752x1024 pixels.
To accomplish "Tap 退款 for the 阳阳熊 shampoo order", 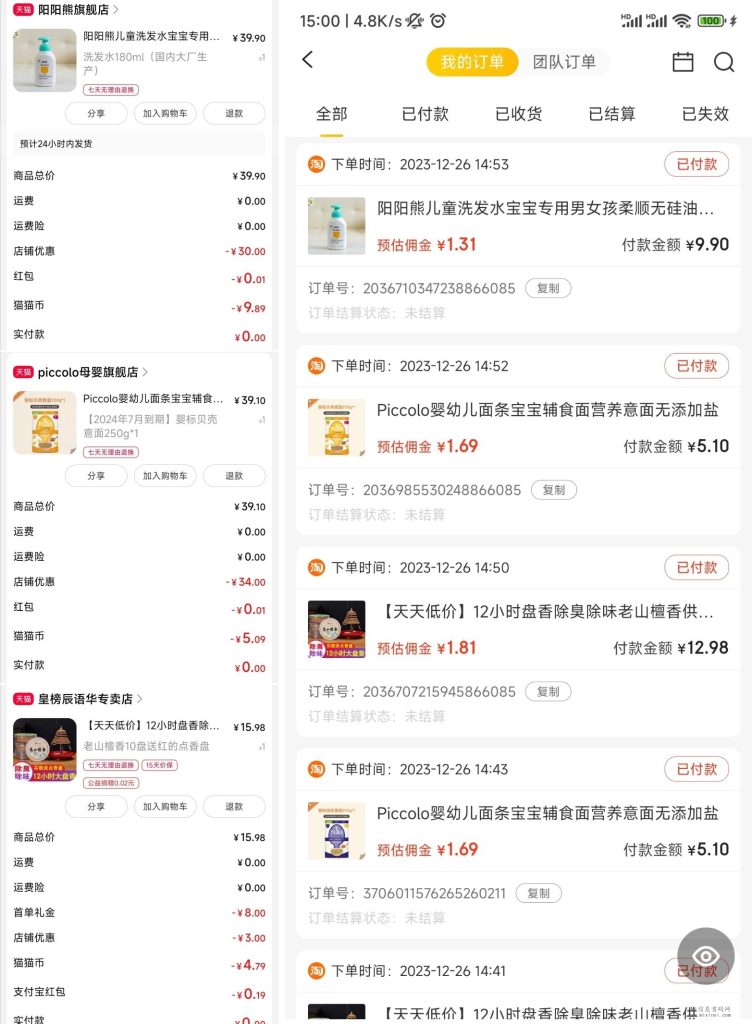I will click(234, 113).
